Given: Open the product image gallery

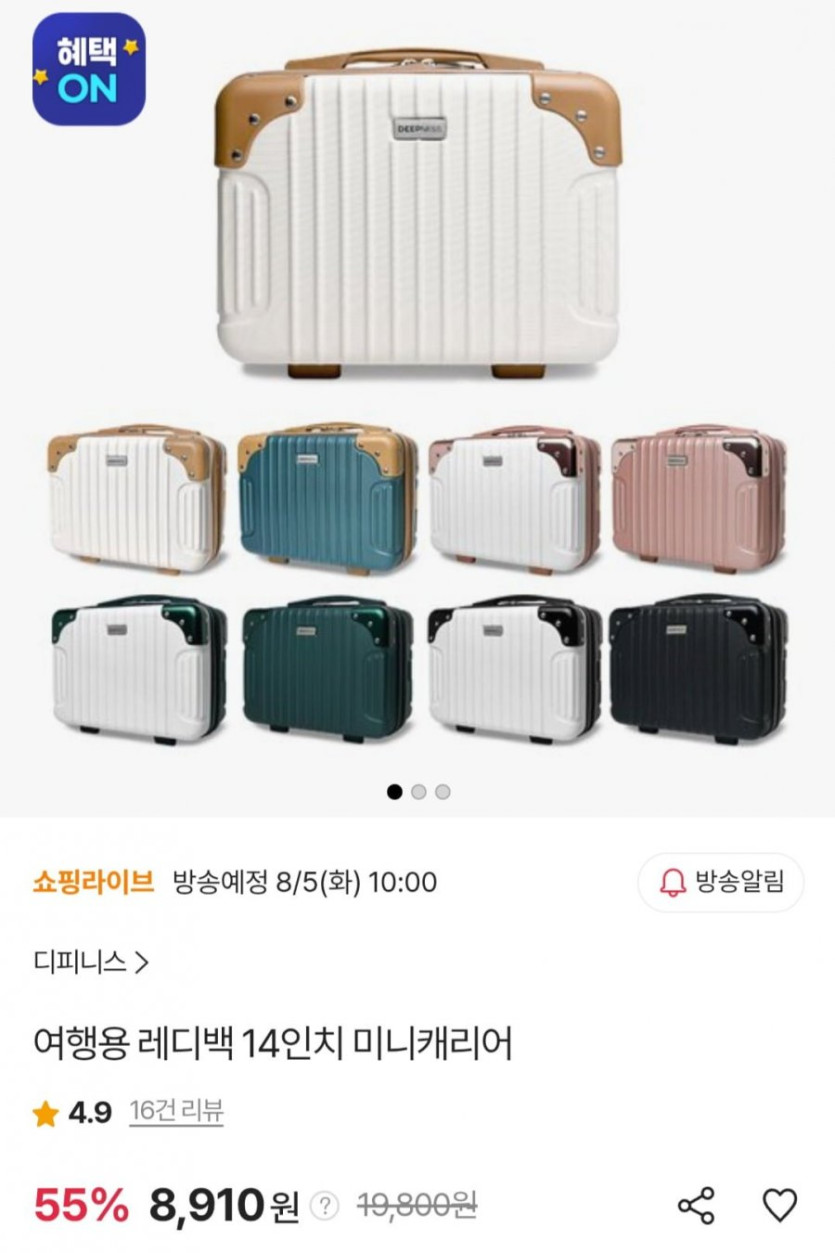Looking at the screenshot, I should click(x=417, y=400).
